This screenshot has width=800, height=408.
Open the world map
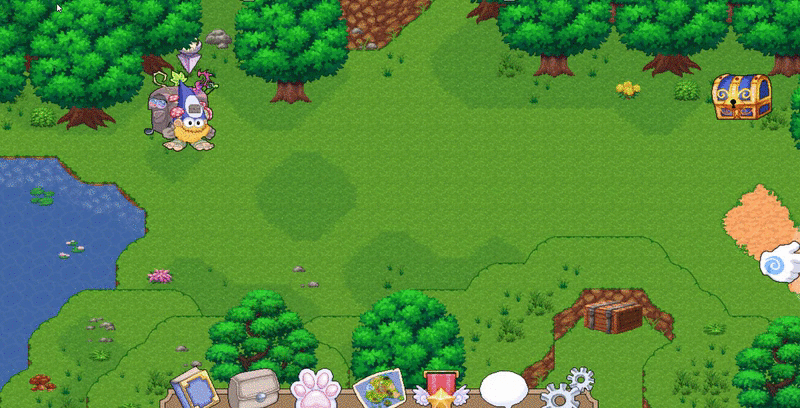pos(378,390)
